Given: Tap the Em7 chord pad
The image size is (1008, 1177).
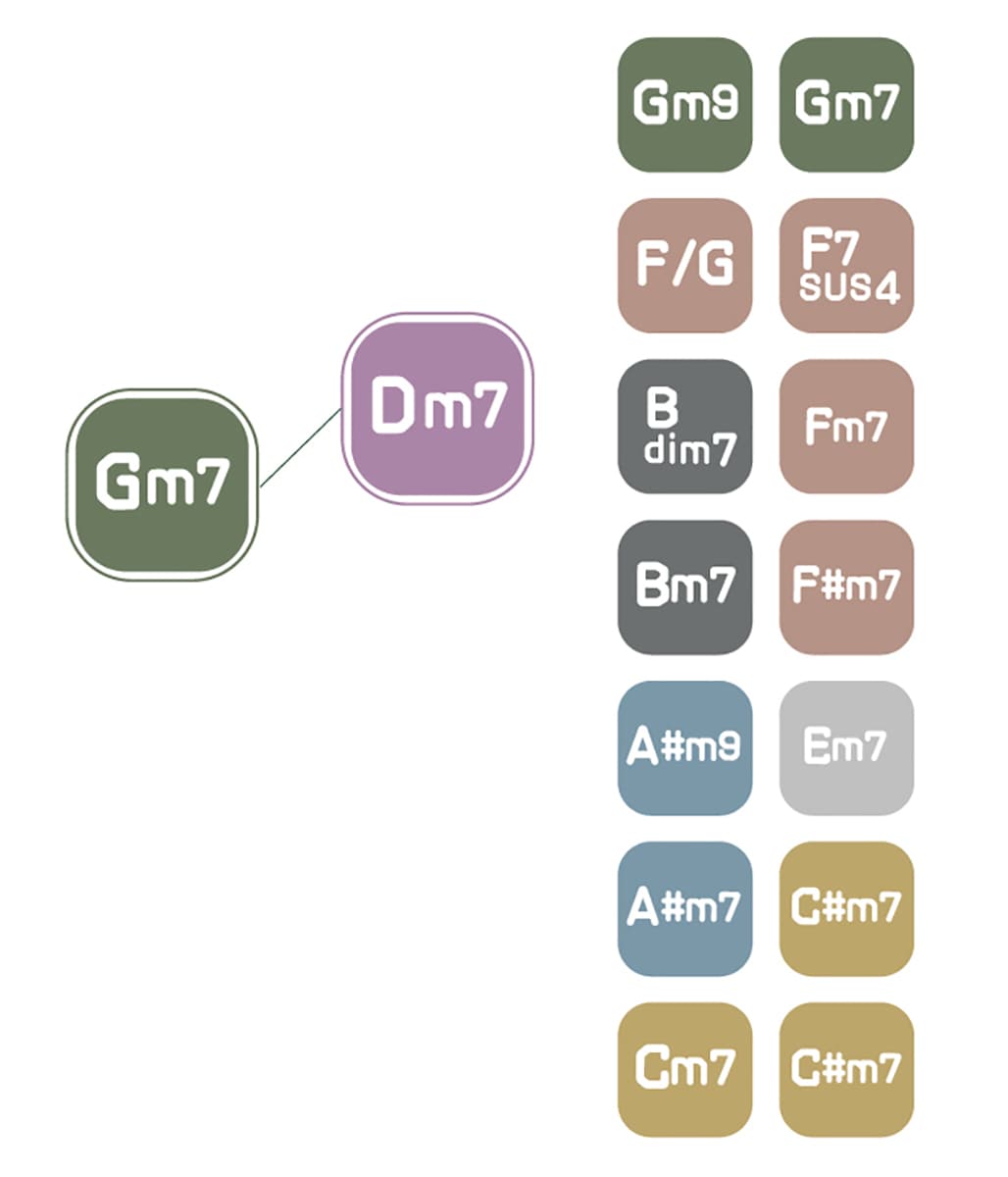Looking at the screenshot, I should point(846,748).
